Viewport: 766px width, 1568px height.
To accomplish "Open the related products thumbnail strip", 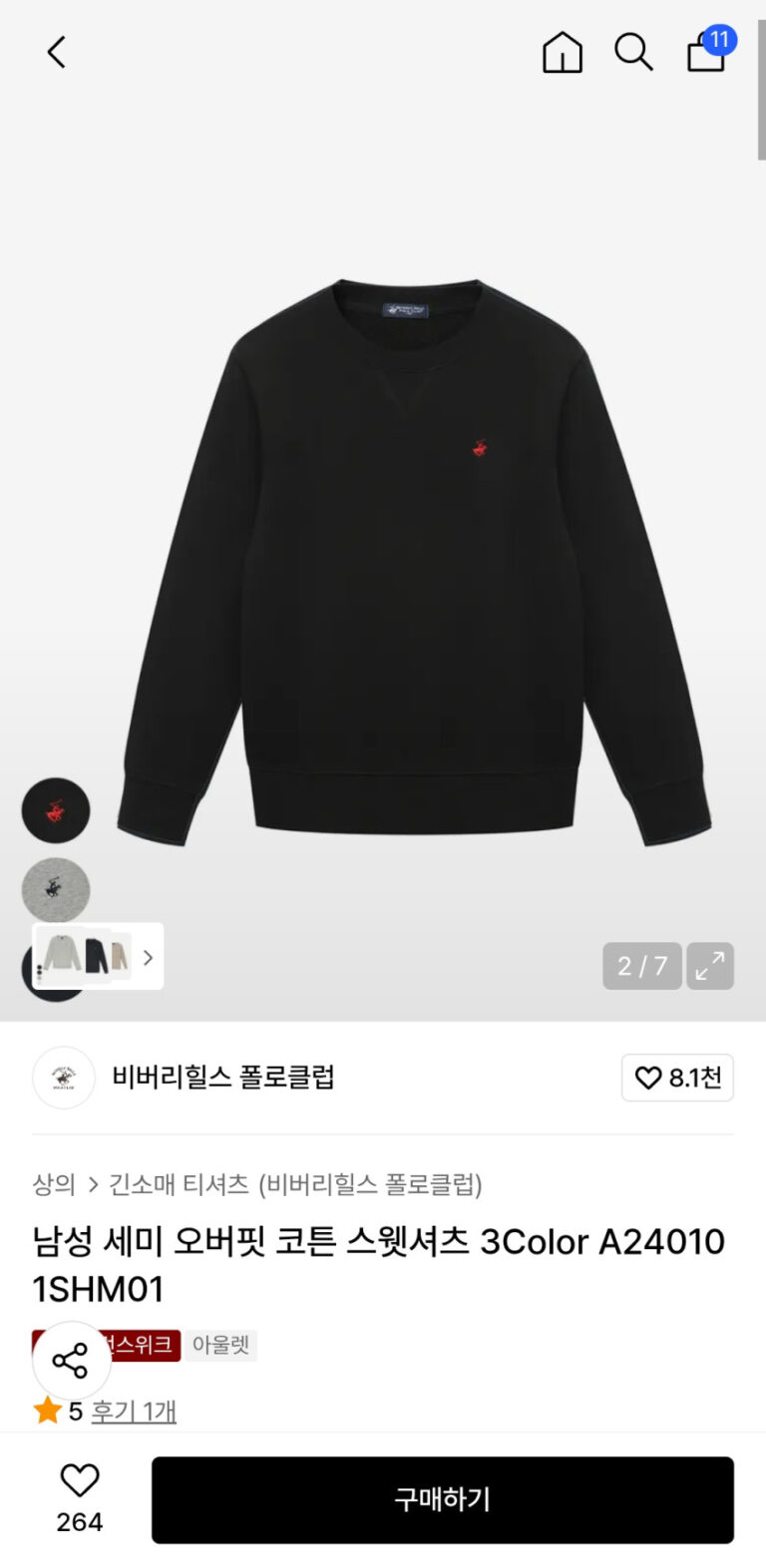I will pyautogui.click(x=99, y=957).
